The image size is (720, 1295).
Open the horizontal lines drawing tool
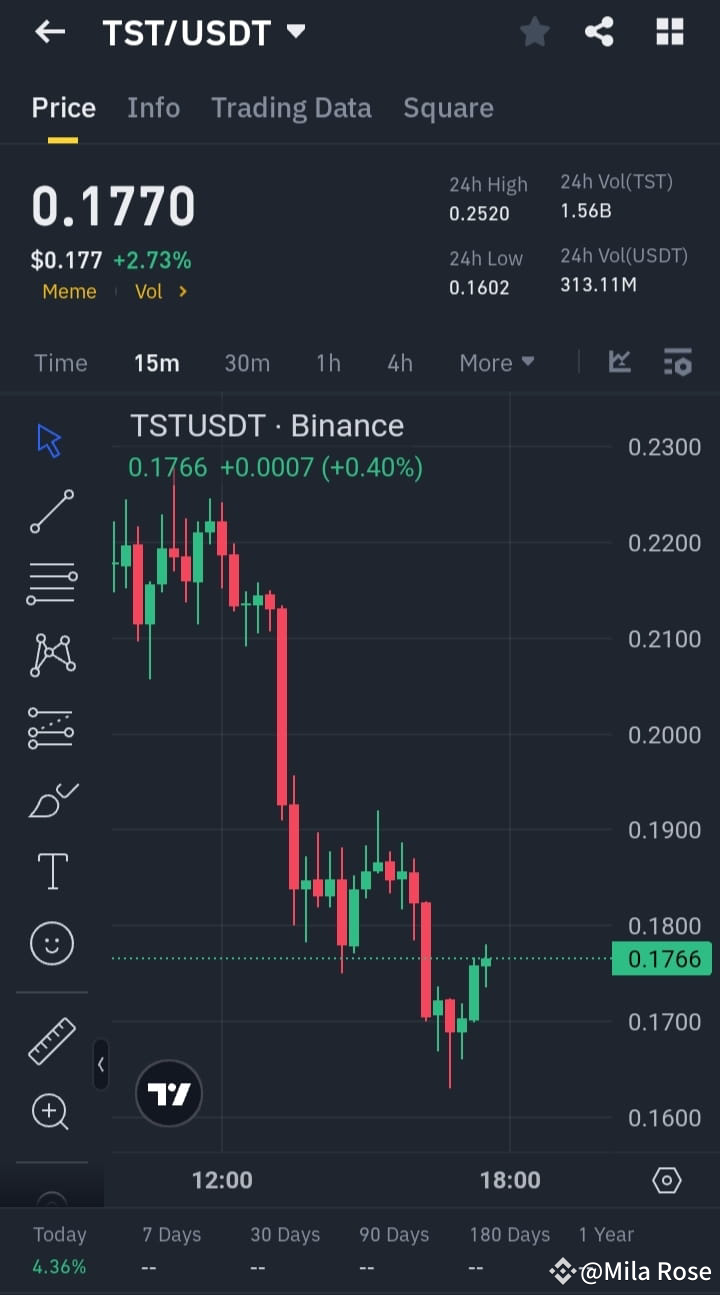tap(51, 581)
